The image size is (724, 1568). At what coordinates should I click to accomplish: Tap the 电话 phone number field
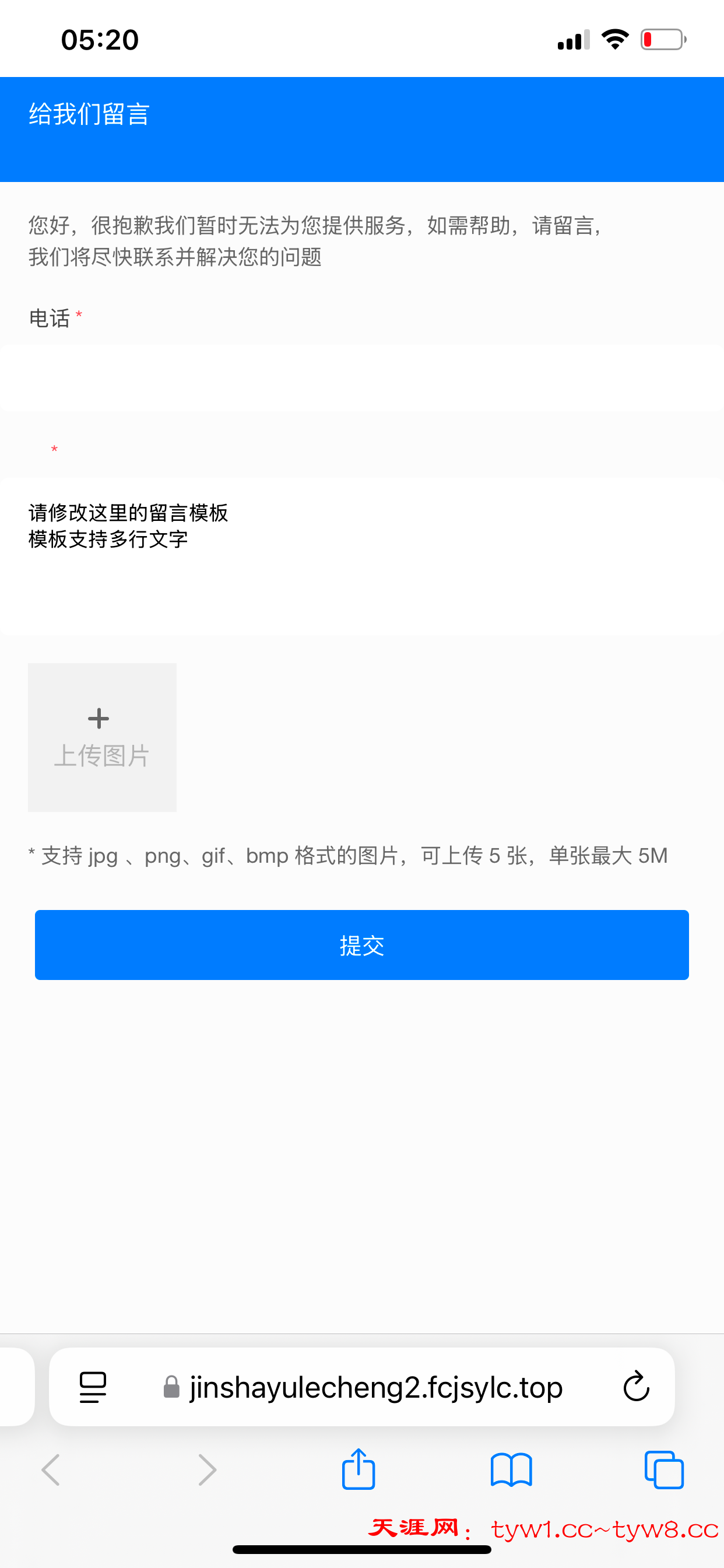coord(361,378)
